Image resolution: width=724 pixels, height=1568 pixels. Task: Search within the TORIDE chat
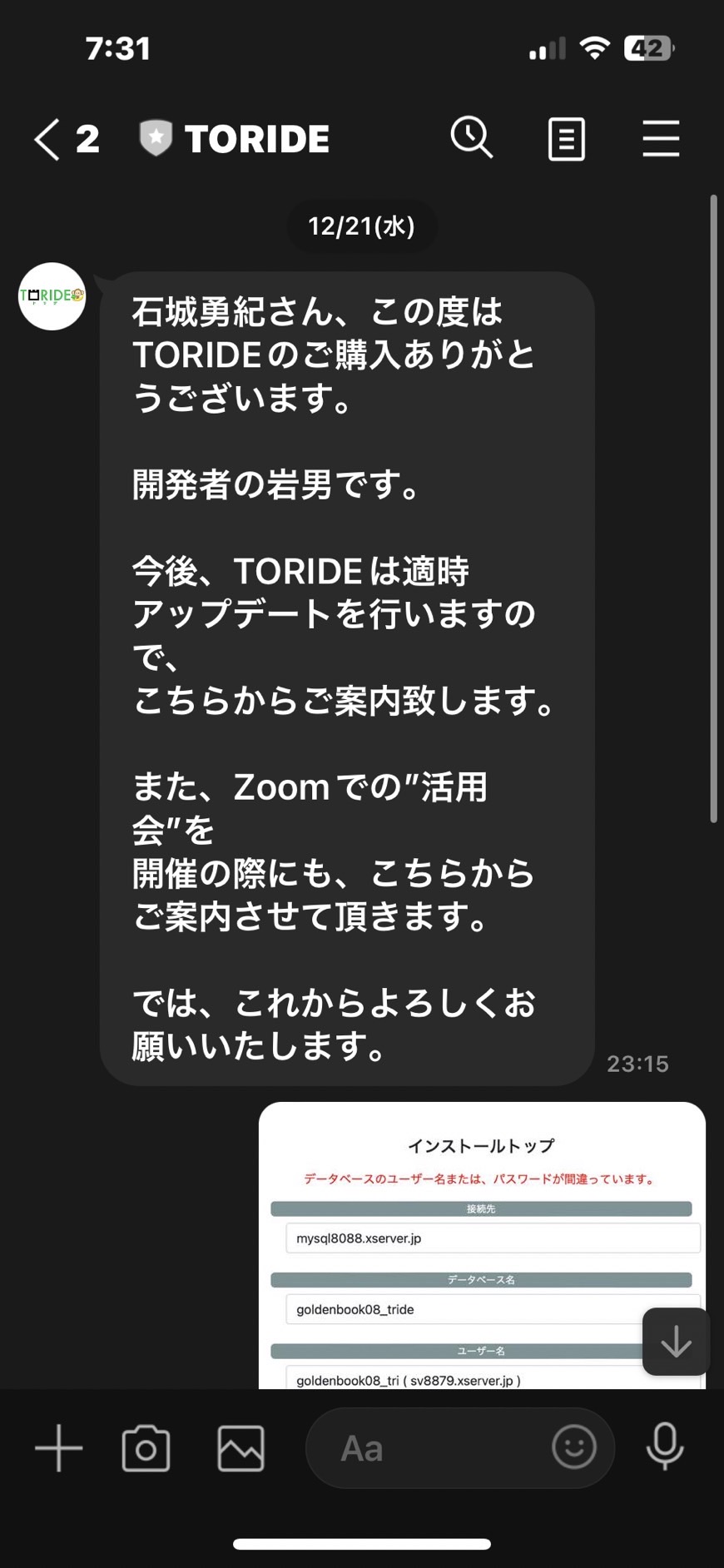(472, 137)
